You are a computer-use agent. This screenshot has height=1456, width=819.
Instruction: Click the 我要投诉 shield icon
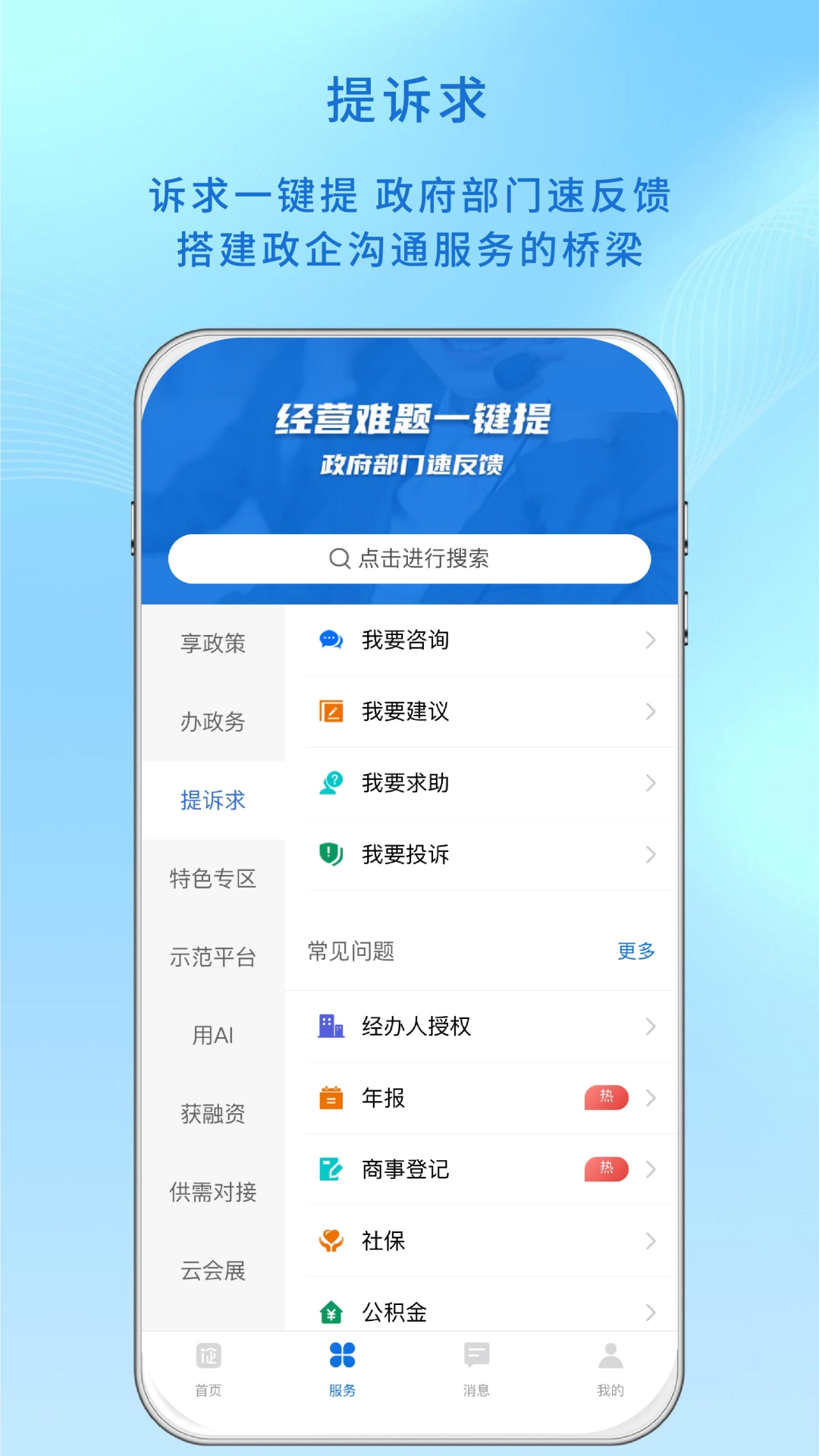coord(331,854)
